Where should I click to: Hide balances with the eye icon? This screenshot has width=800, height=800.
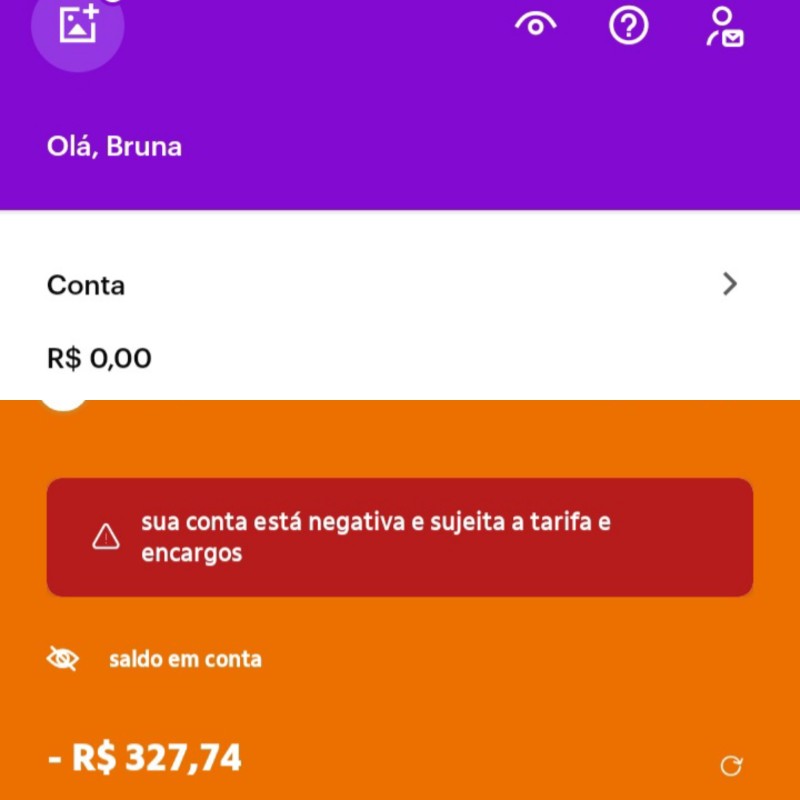coord(535,25)
